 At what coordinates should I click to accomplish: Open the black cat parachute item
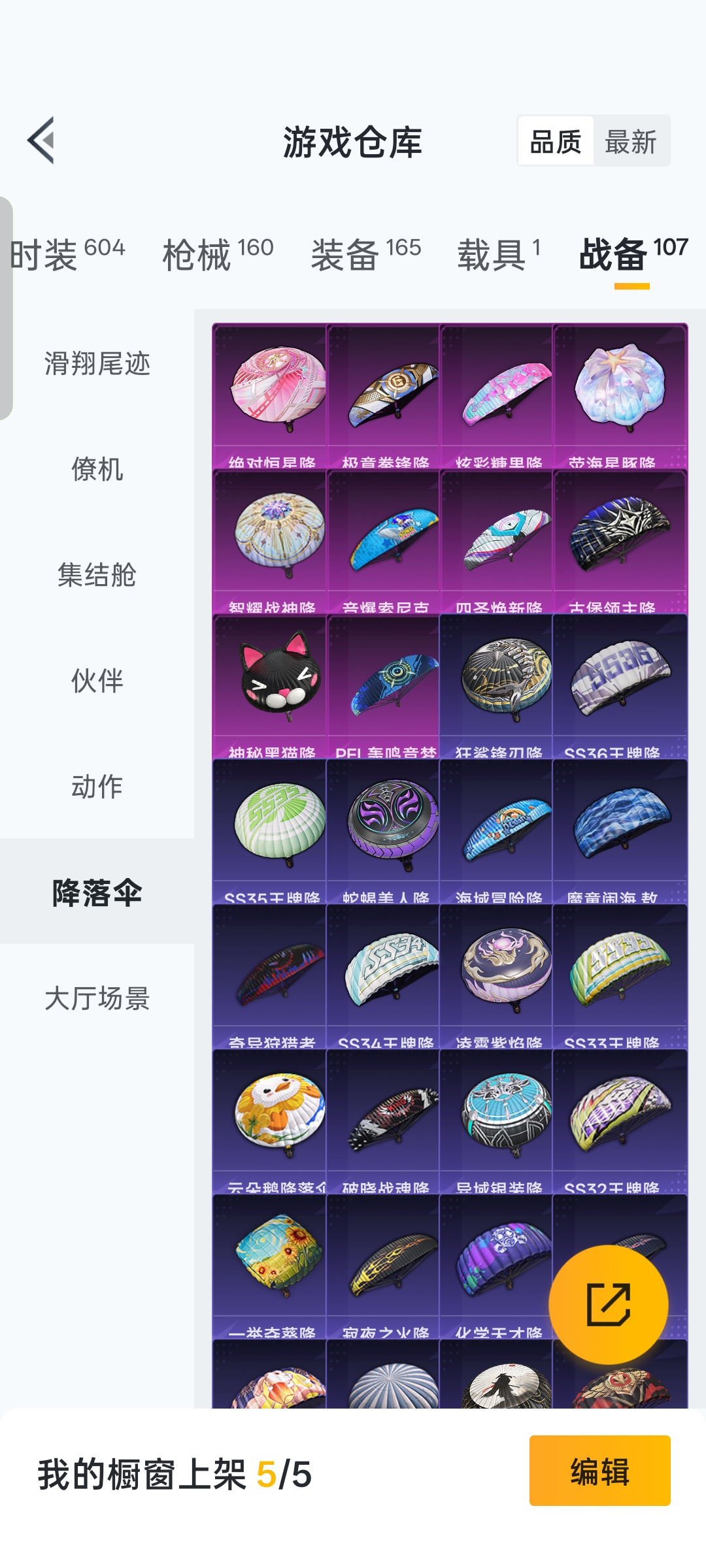coord(269,686)
